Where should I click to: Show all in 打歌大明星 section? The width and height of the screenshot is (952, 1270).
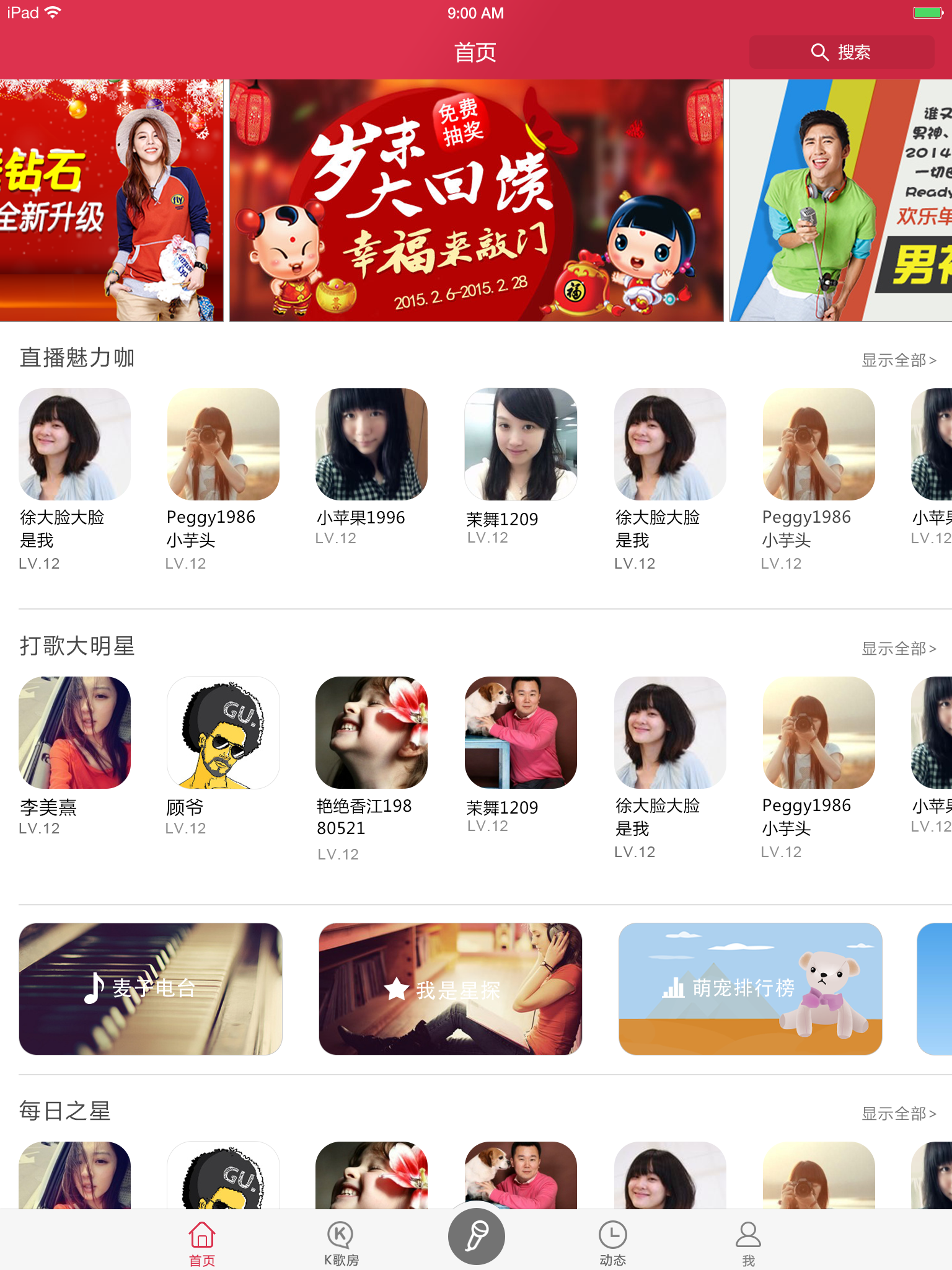point(899,649)
